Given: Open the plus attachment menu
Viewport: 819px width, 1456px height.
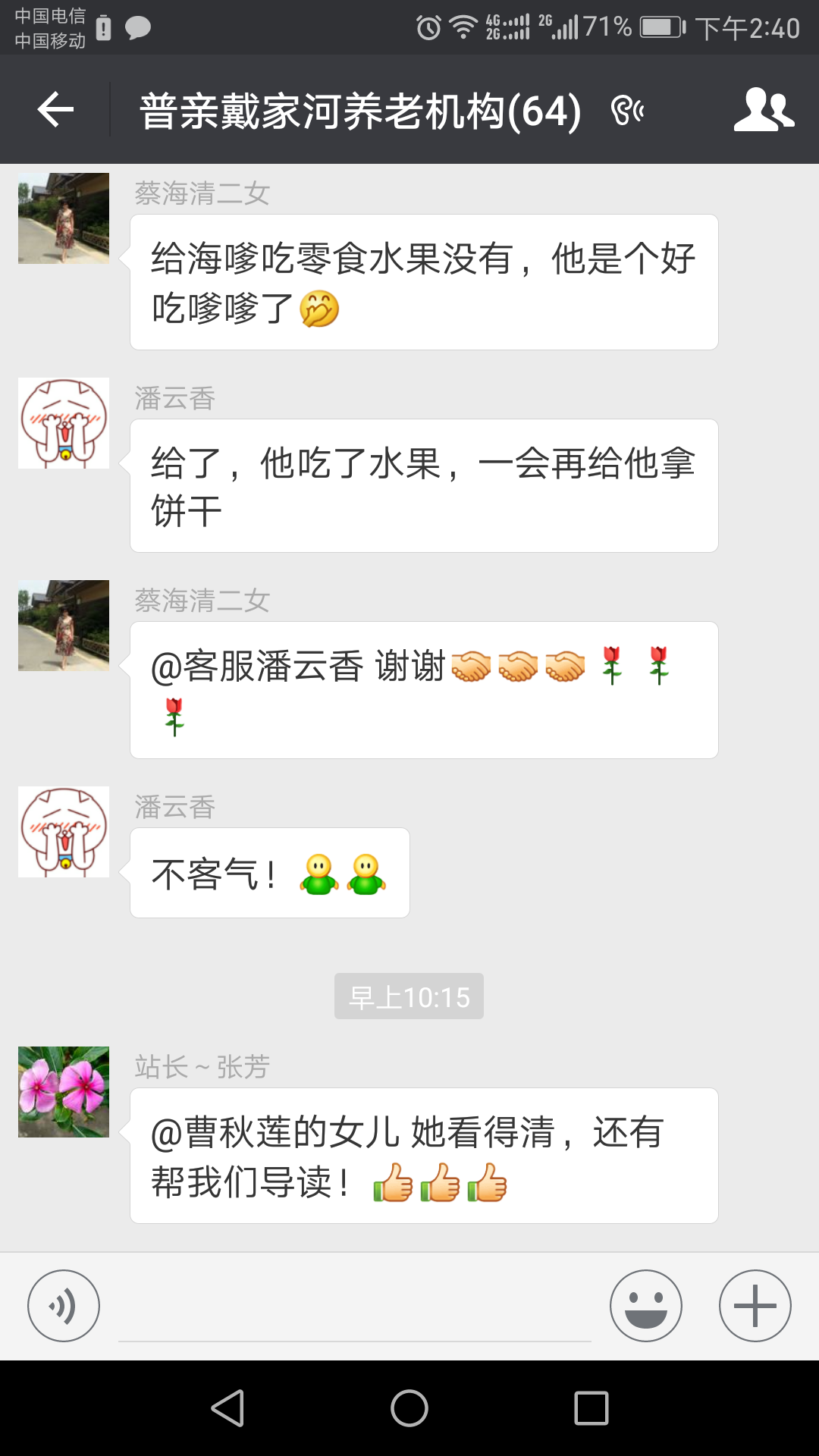Looking at the screenshot, I should [755, 1306].
